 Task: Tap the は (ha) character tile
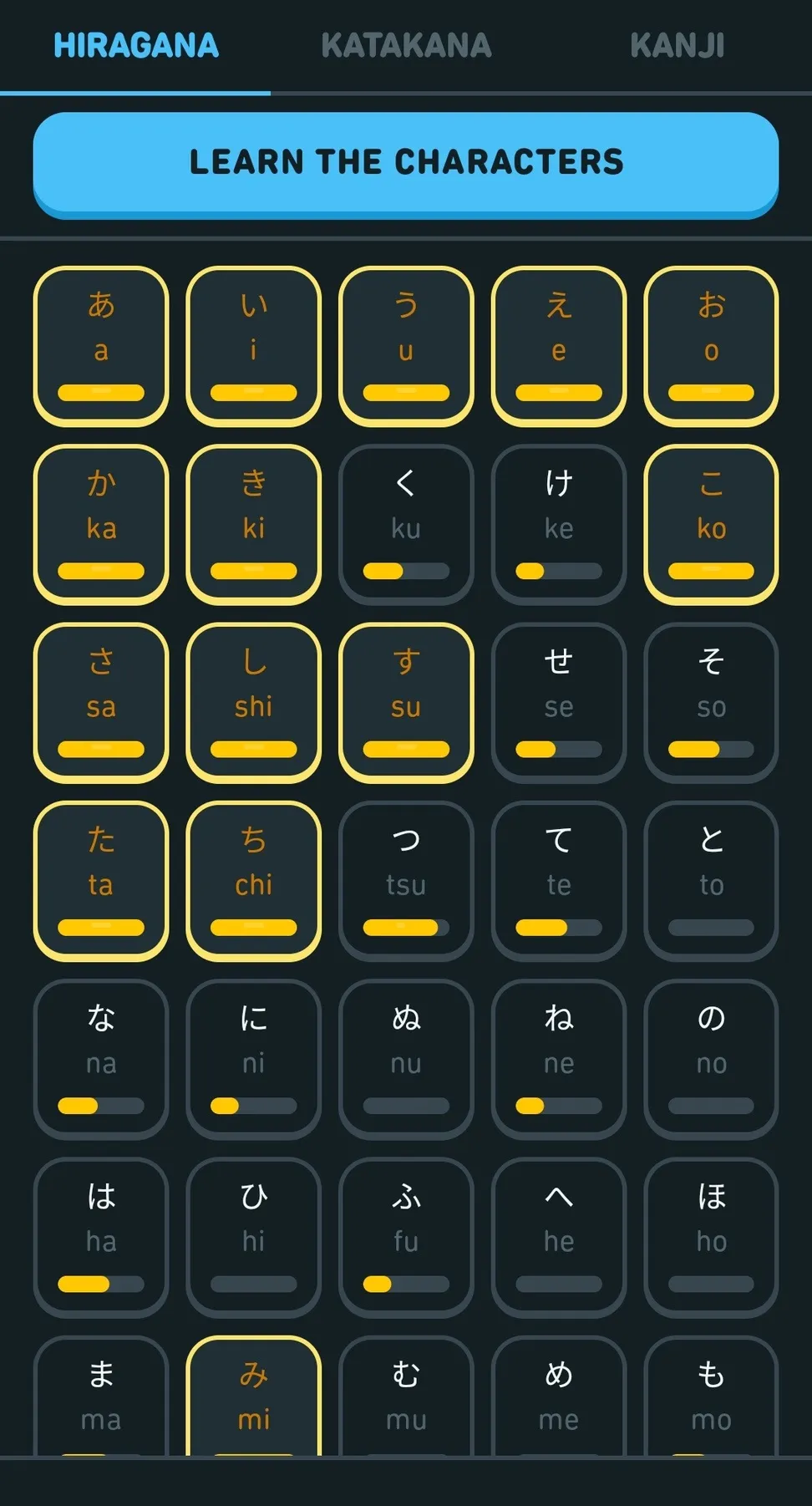101,1237
